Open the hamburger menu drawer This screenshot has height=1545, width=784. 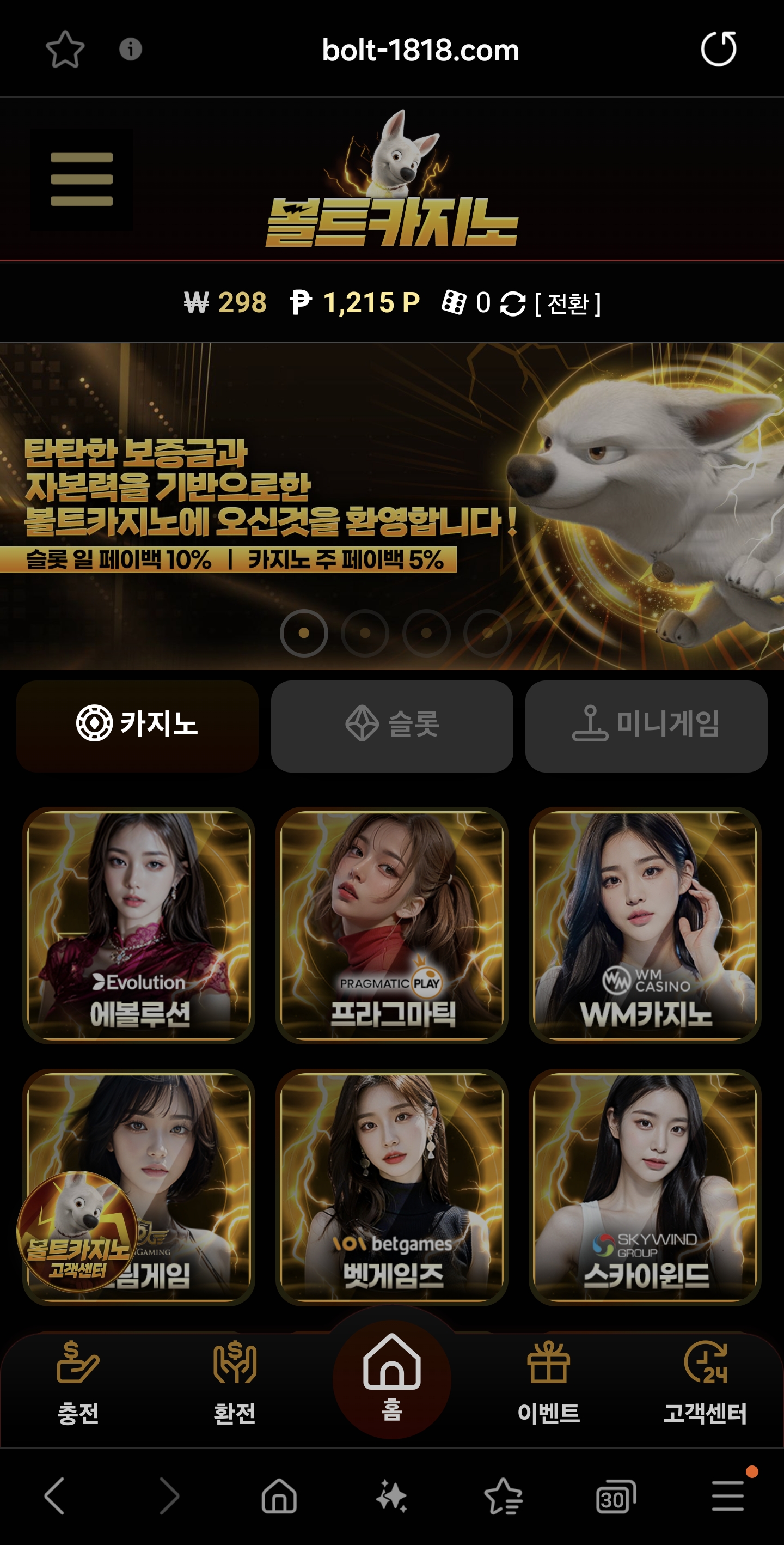coord(82,179)
